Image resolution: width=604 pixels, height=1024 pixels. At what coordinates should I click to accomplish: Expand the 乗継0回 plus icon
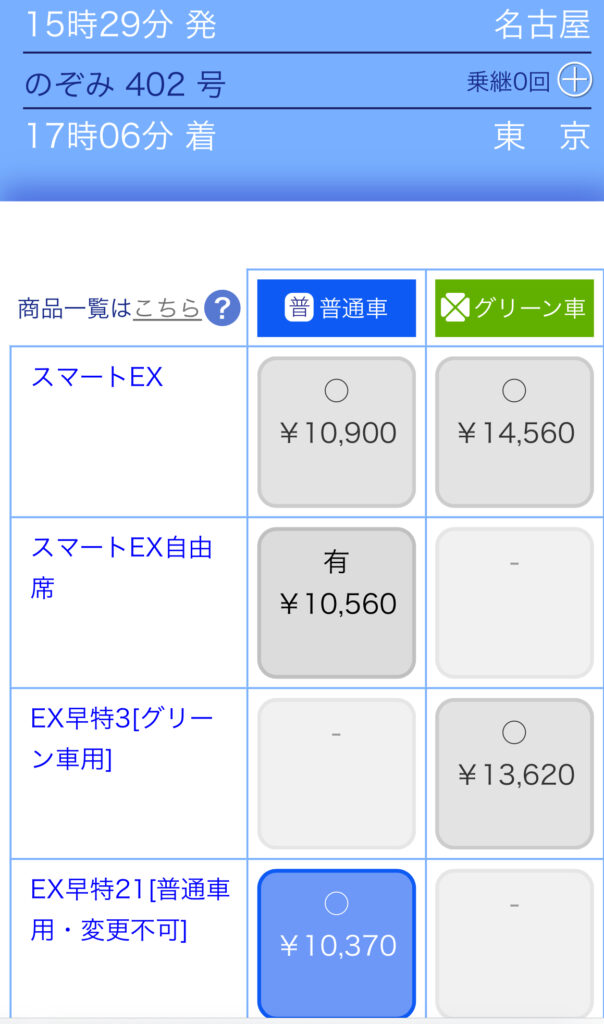click(575, 80)
